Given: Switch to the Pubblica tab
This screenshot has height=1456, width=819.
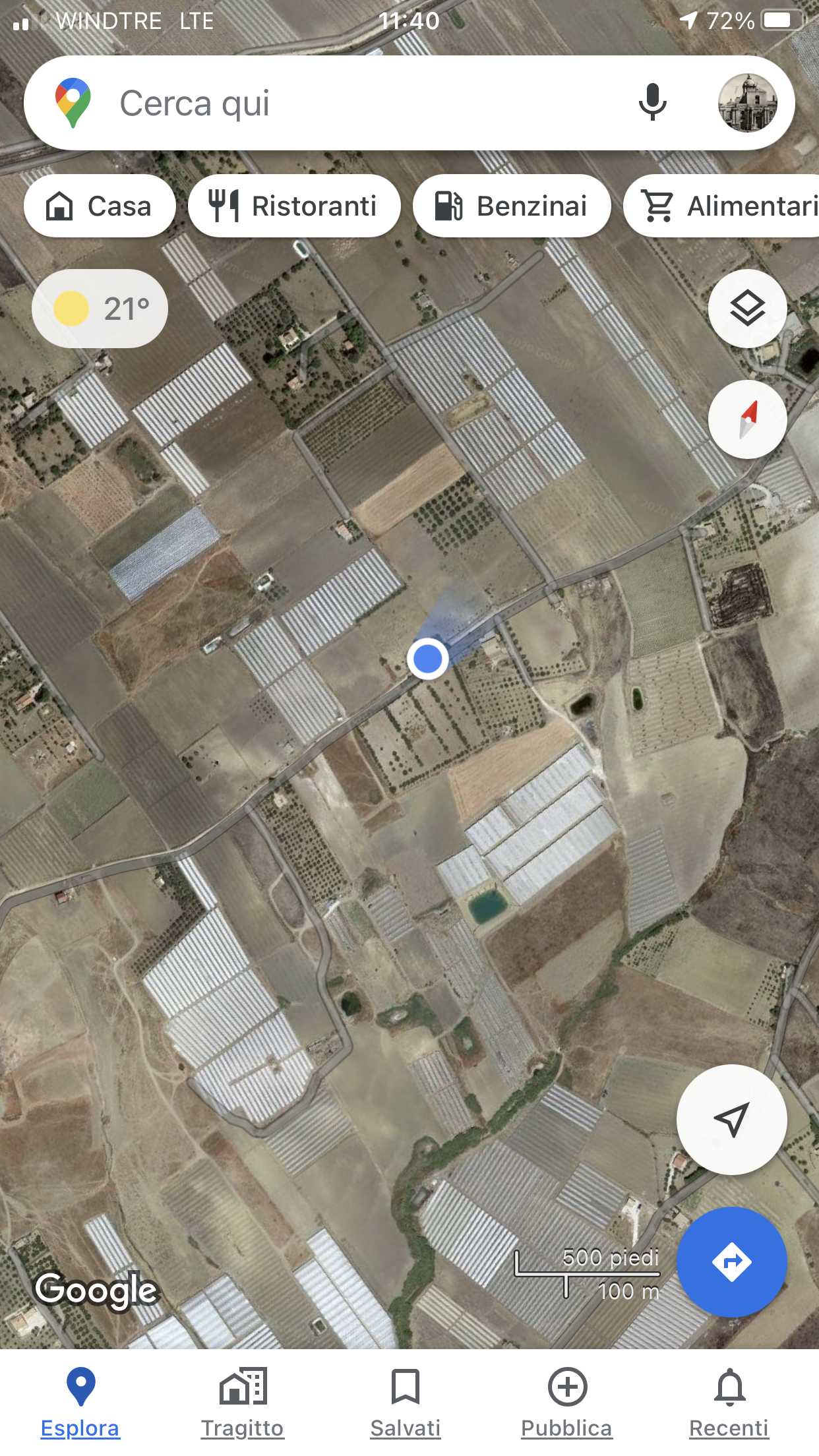Looking at the screenshot, I should (567, 1402).
